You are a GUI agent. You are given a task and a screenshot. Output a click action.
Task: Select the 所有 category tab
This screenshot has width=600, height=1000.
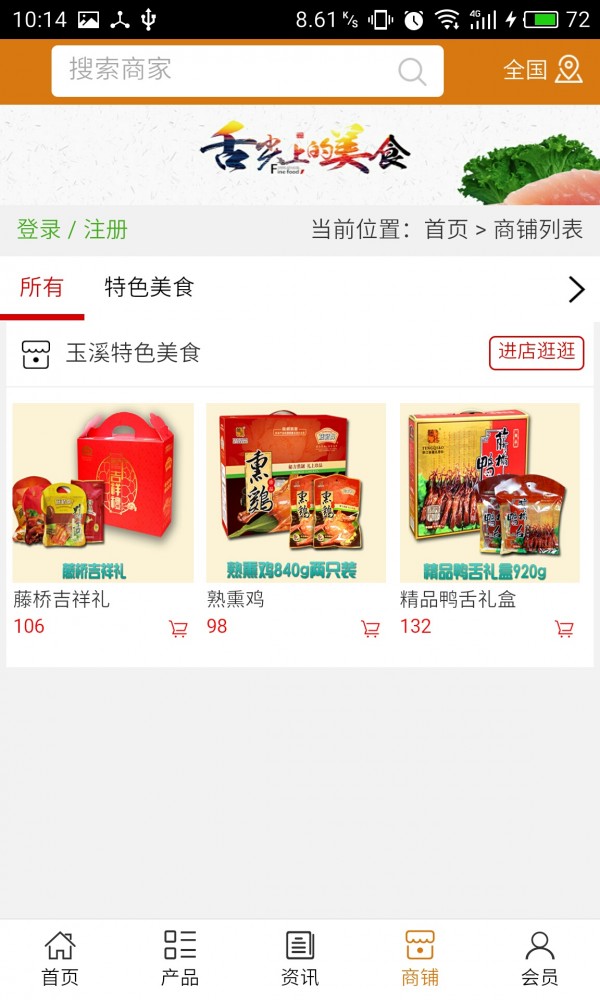tap(42, 288)
